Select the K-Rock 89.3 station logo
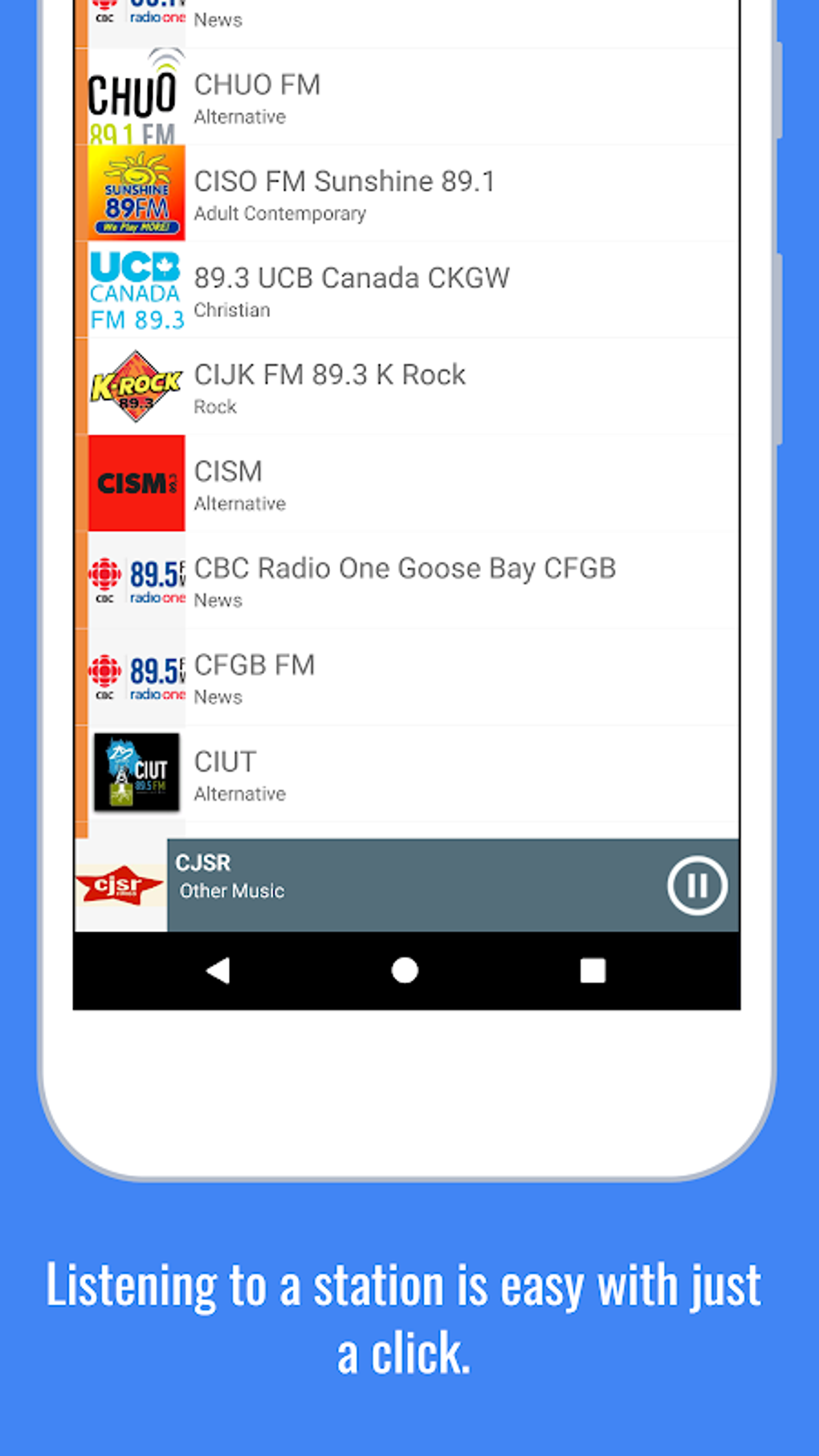Viewport: 819px width, 1456px height. click(136, 385)
